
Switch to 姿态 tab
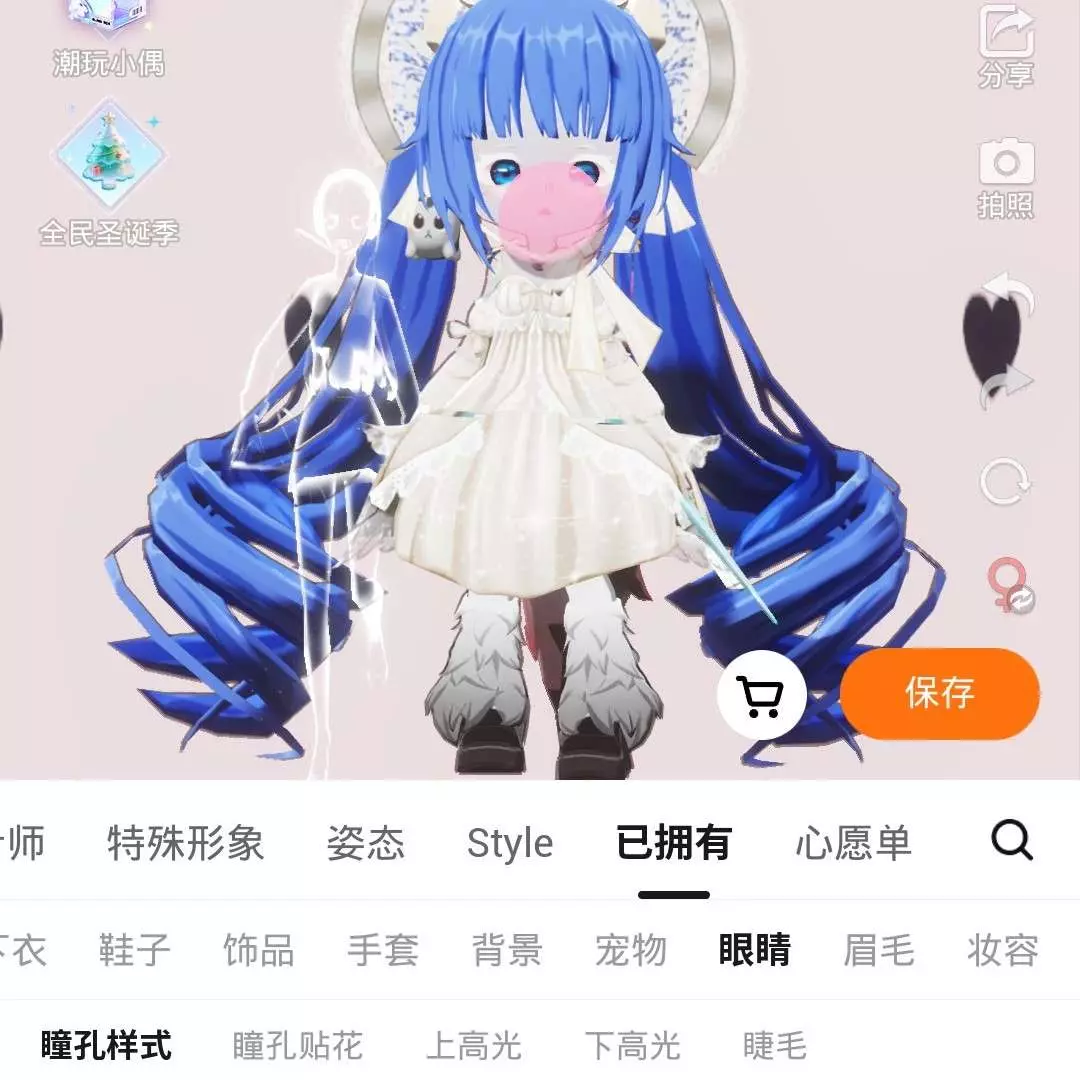point(366,844)
